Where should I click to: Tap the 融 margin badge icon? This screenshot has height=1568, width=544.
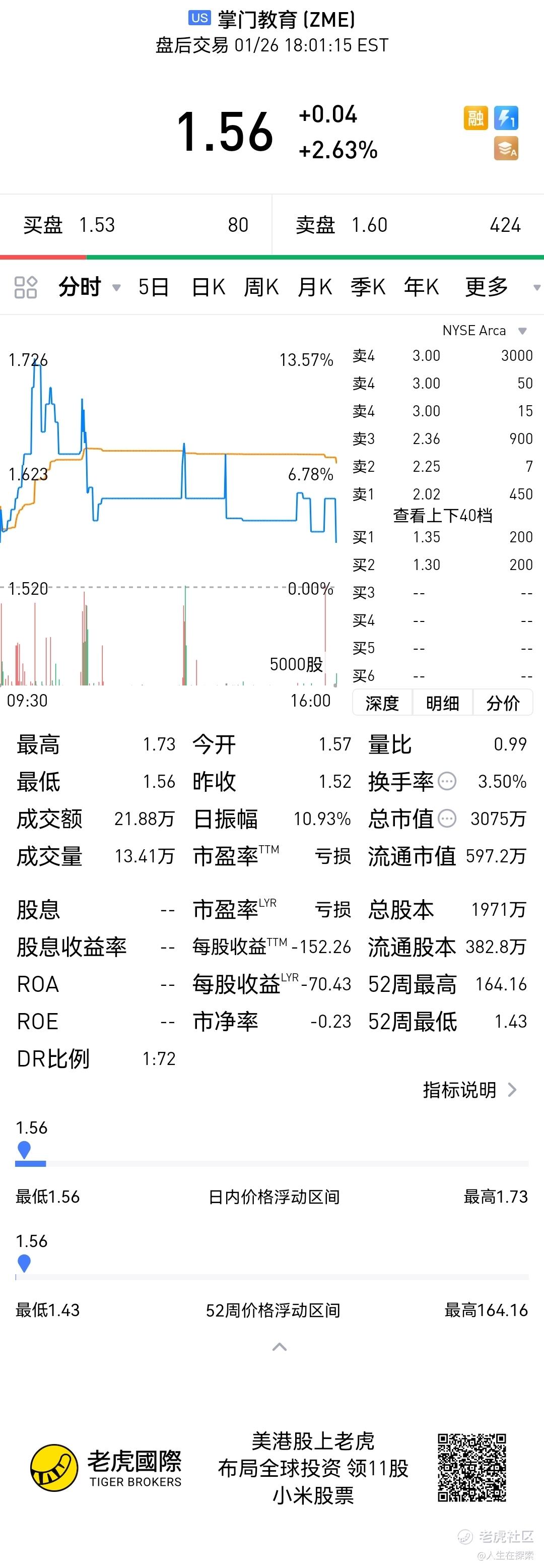coord(475,117)
